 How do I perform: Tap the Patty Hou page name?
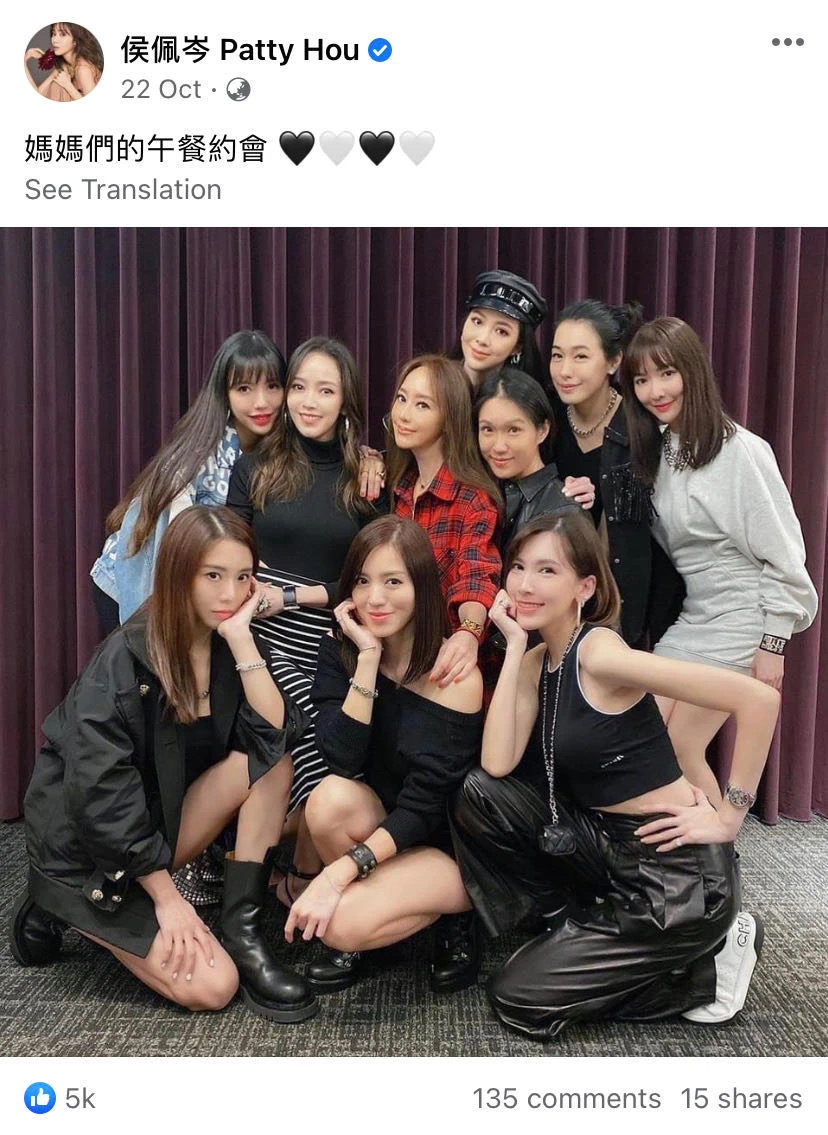point(240,49)
